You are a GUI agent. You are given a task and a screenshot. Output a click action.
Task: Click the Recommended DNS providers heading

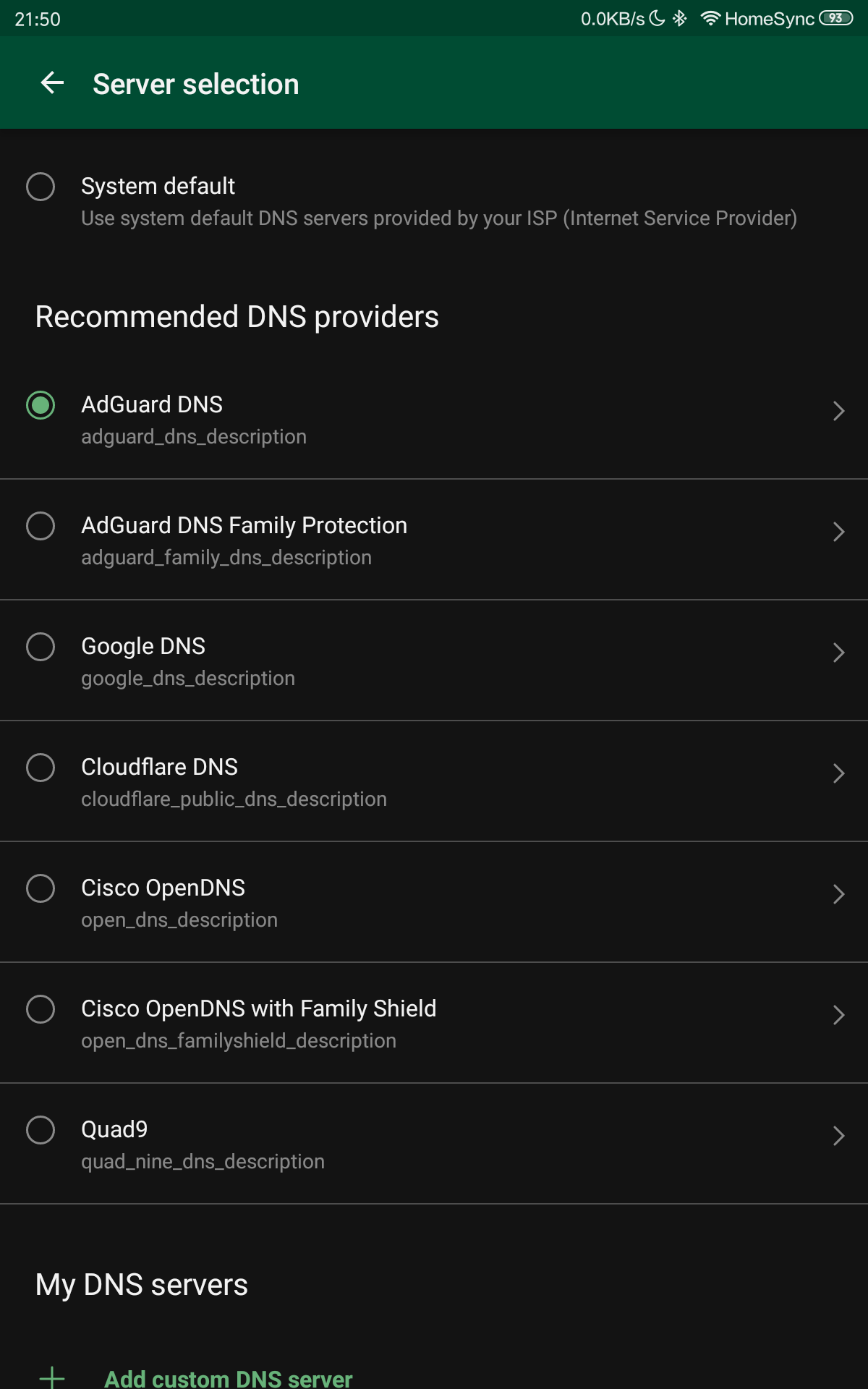tap(237, 316)
